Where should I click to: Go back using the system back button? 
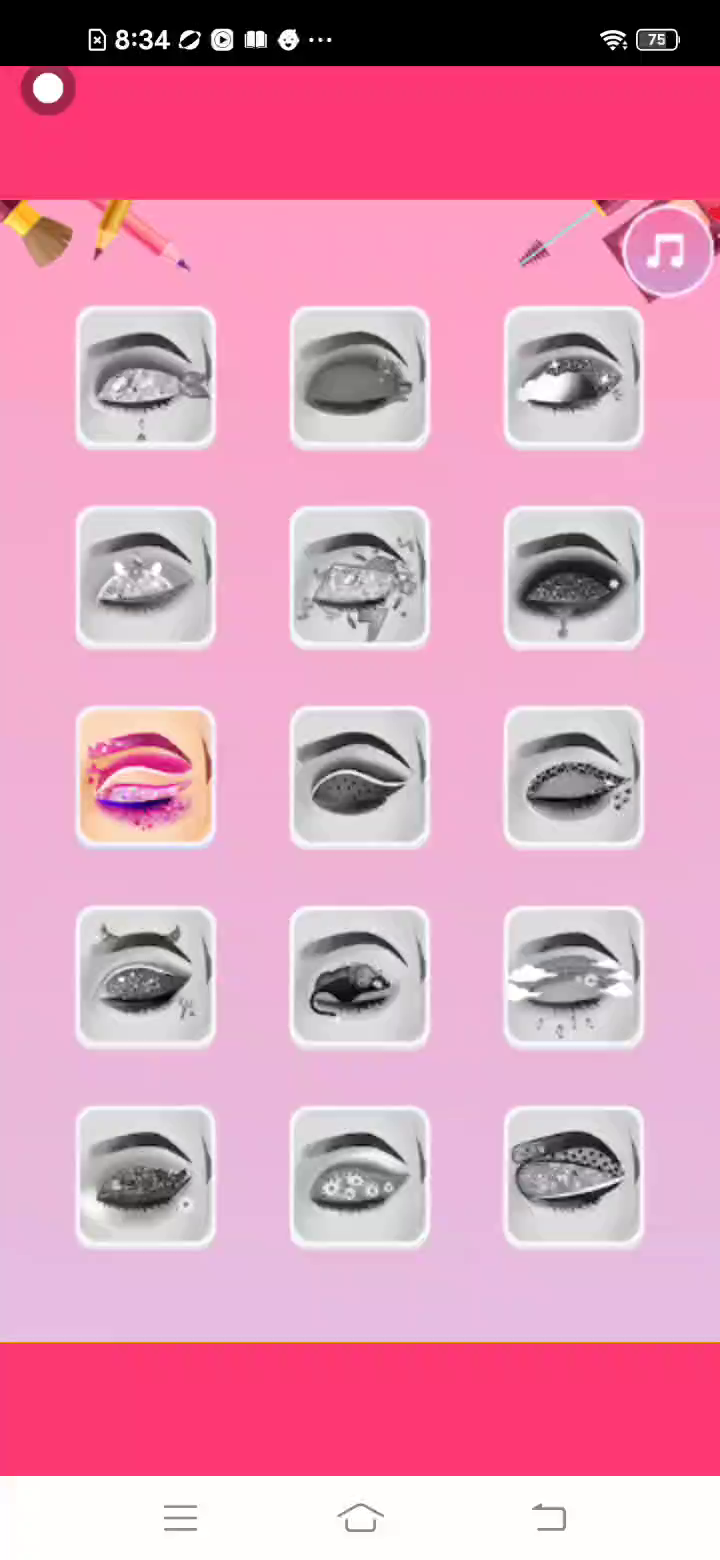[548, 1518]
